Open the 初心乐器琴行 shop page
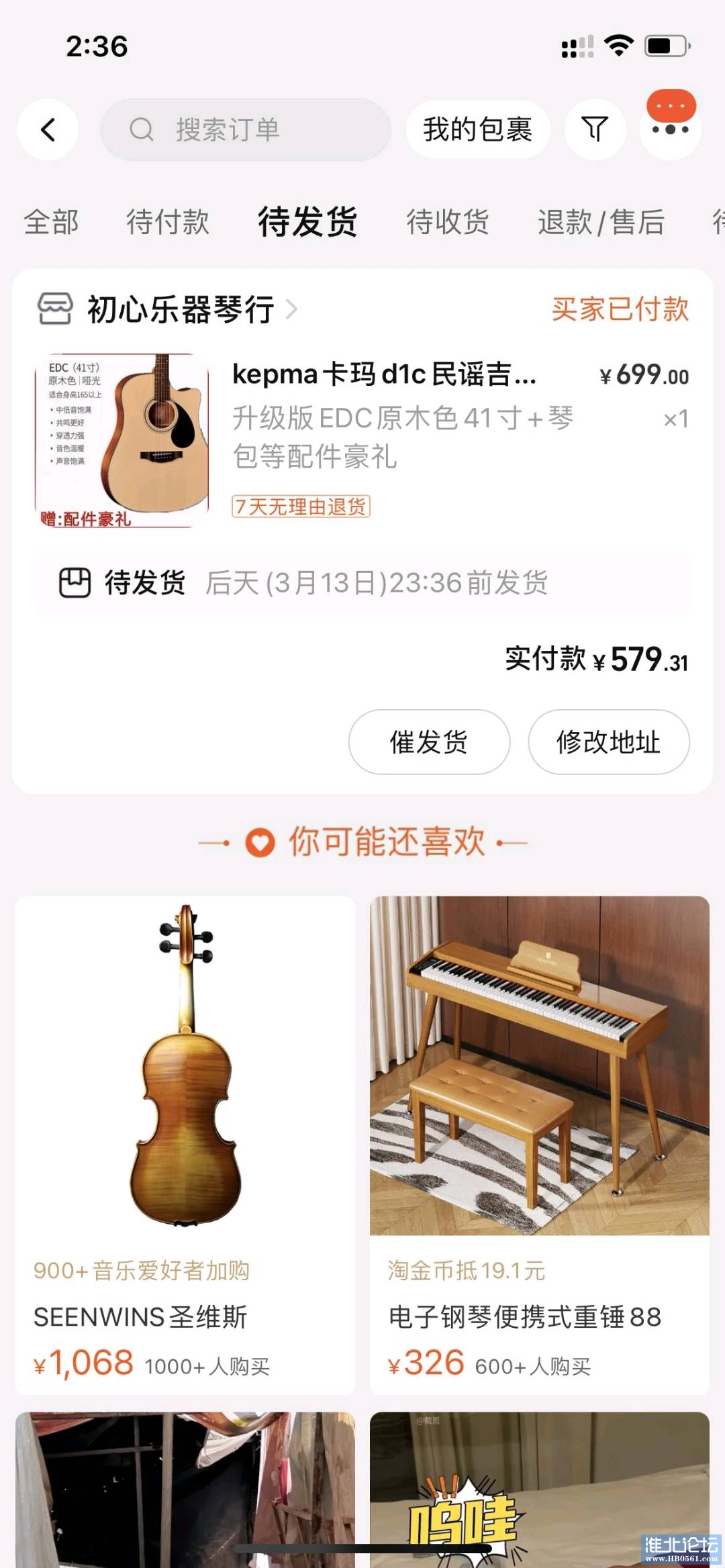 tap(180, 309)
